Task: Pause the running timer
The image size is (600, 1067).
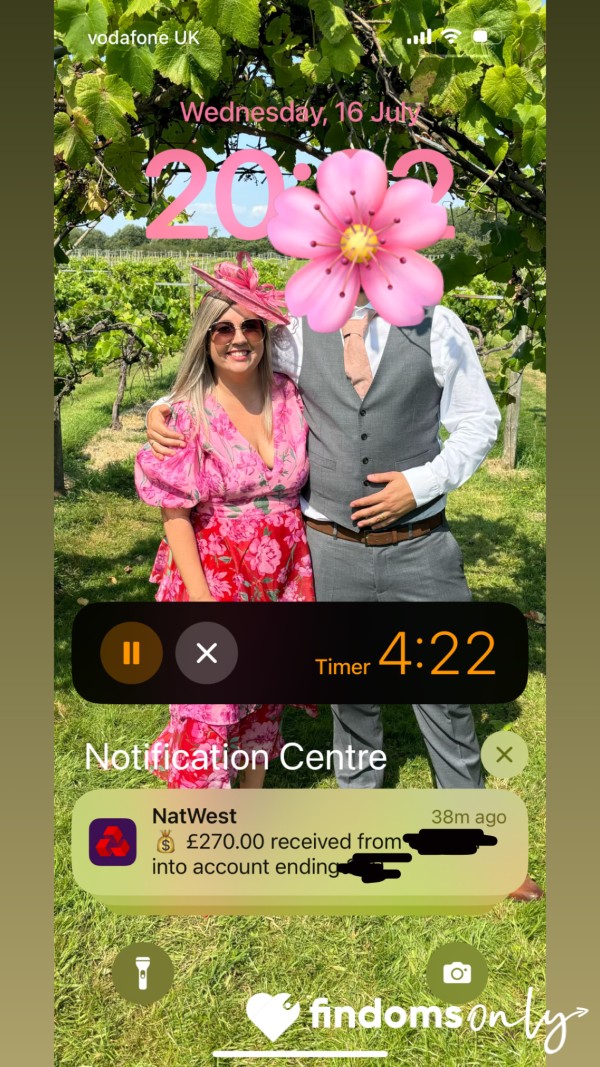Action: pyautogui.click(x=131, y=653)
